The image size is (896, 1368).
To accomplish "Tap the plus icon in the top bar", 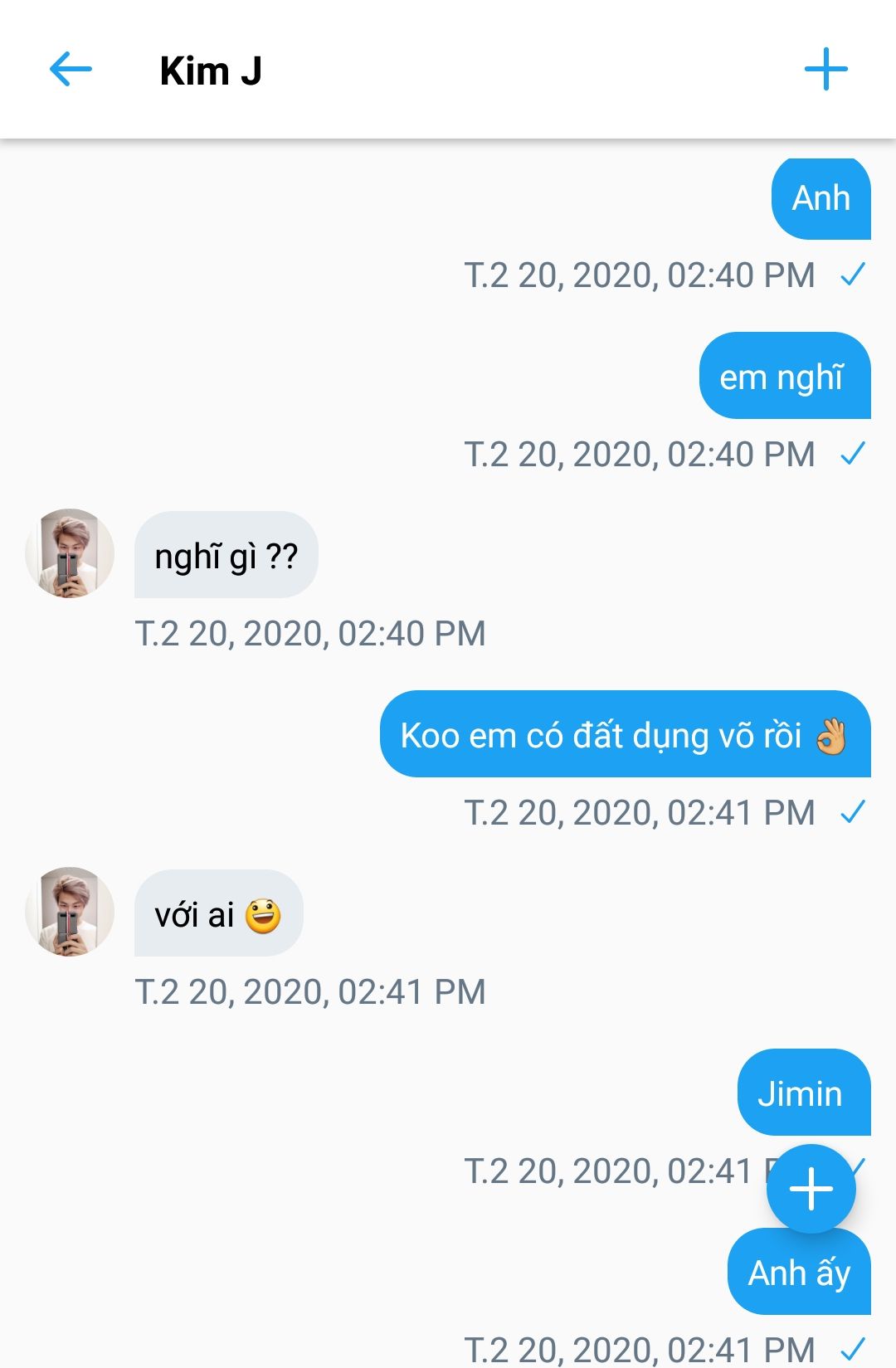I will click(825, 70).
